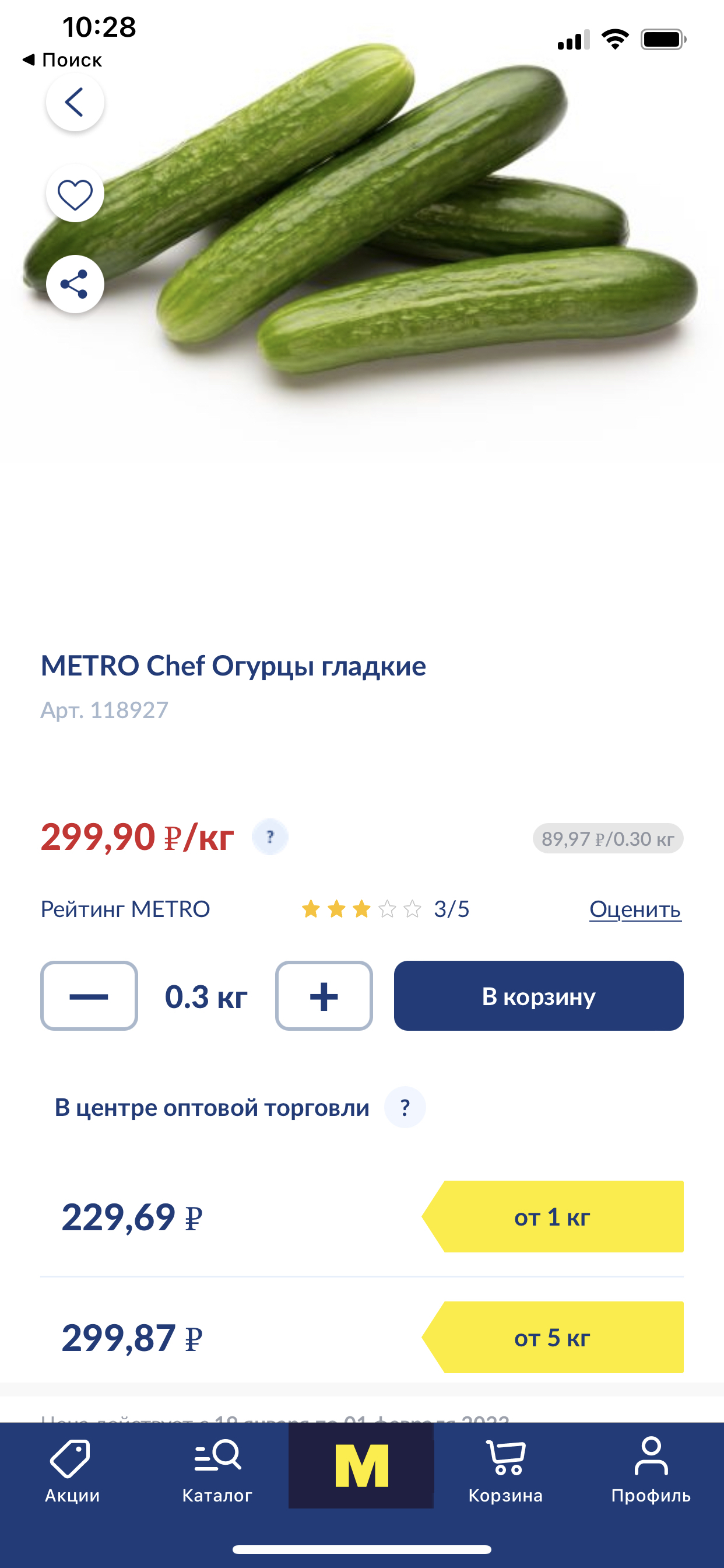Open the price help question mark

click(x=270, y=837)
